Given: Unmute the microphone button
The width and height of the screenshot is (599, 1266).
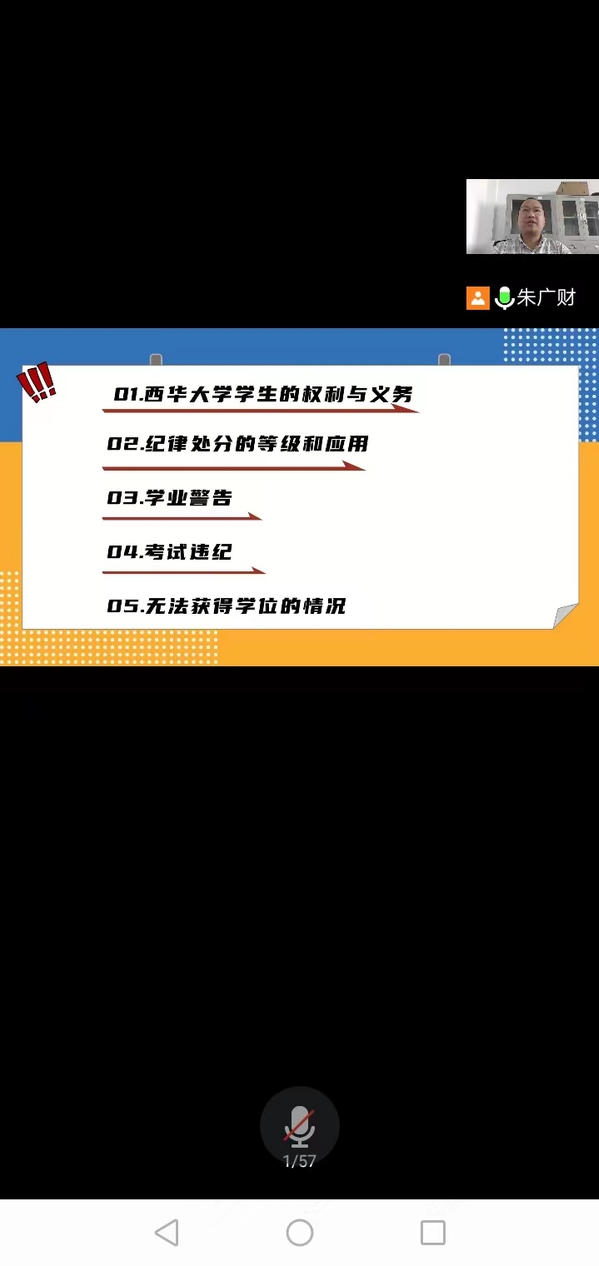Looking at the screenshot, I should click(300, 1125).
